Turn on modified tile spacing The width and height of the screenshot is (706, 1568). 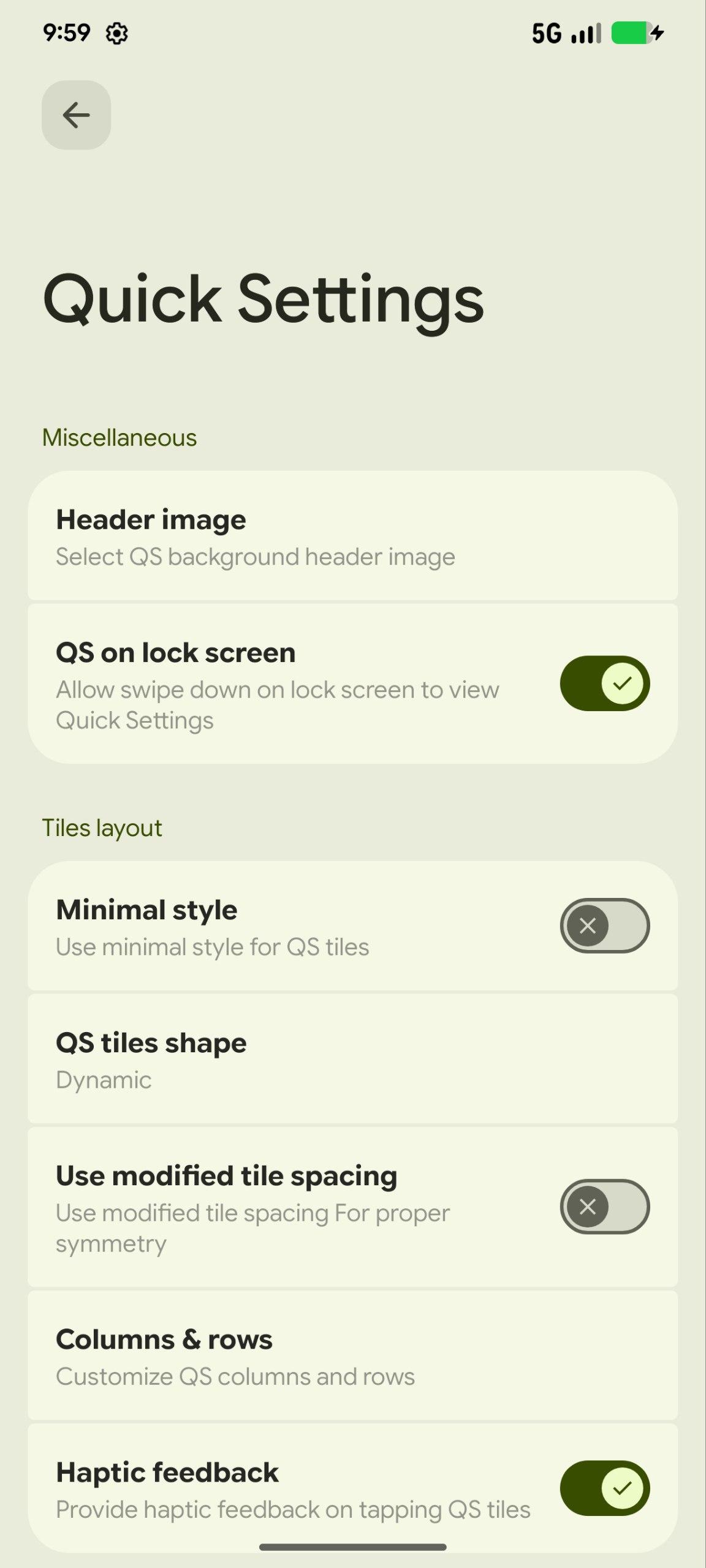pyautogui.click(x=604, y=1207)
